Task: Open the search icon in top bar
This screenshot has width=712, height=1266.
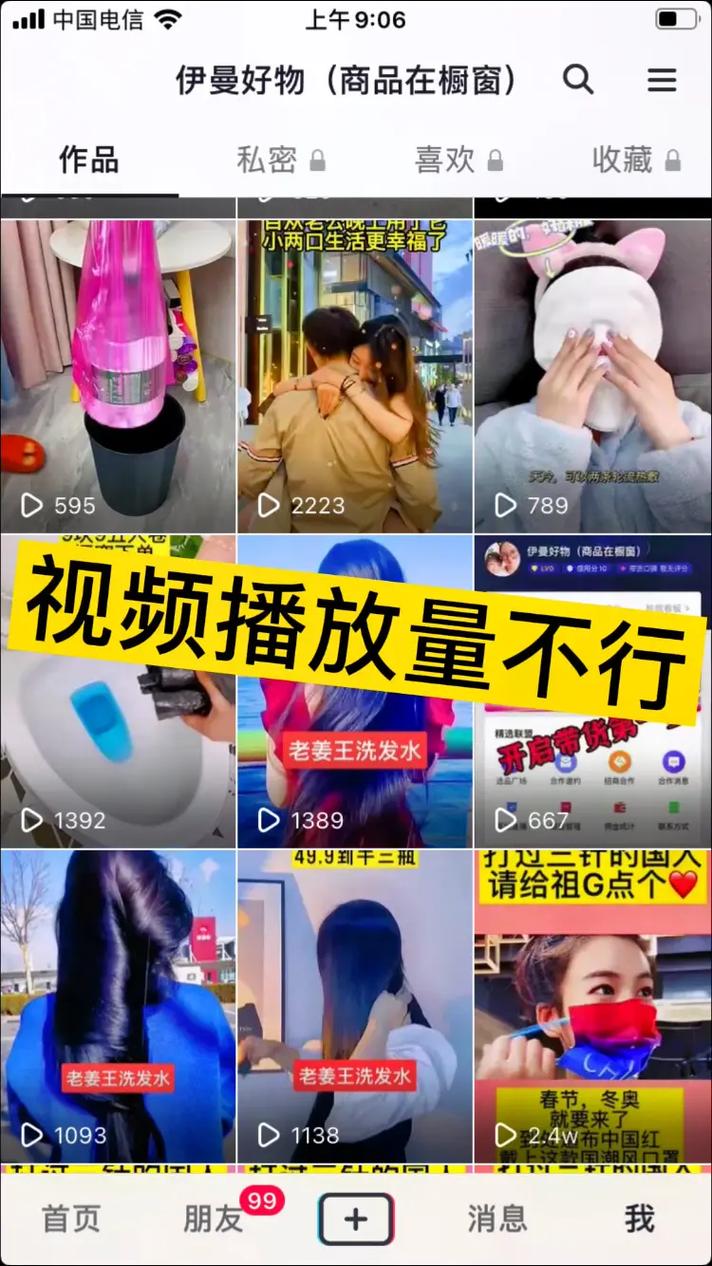Action: 578,80
